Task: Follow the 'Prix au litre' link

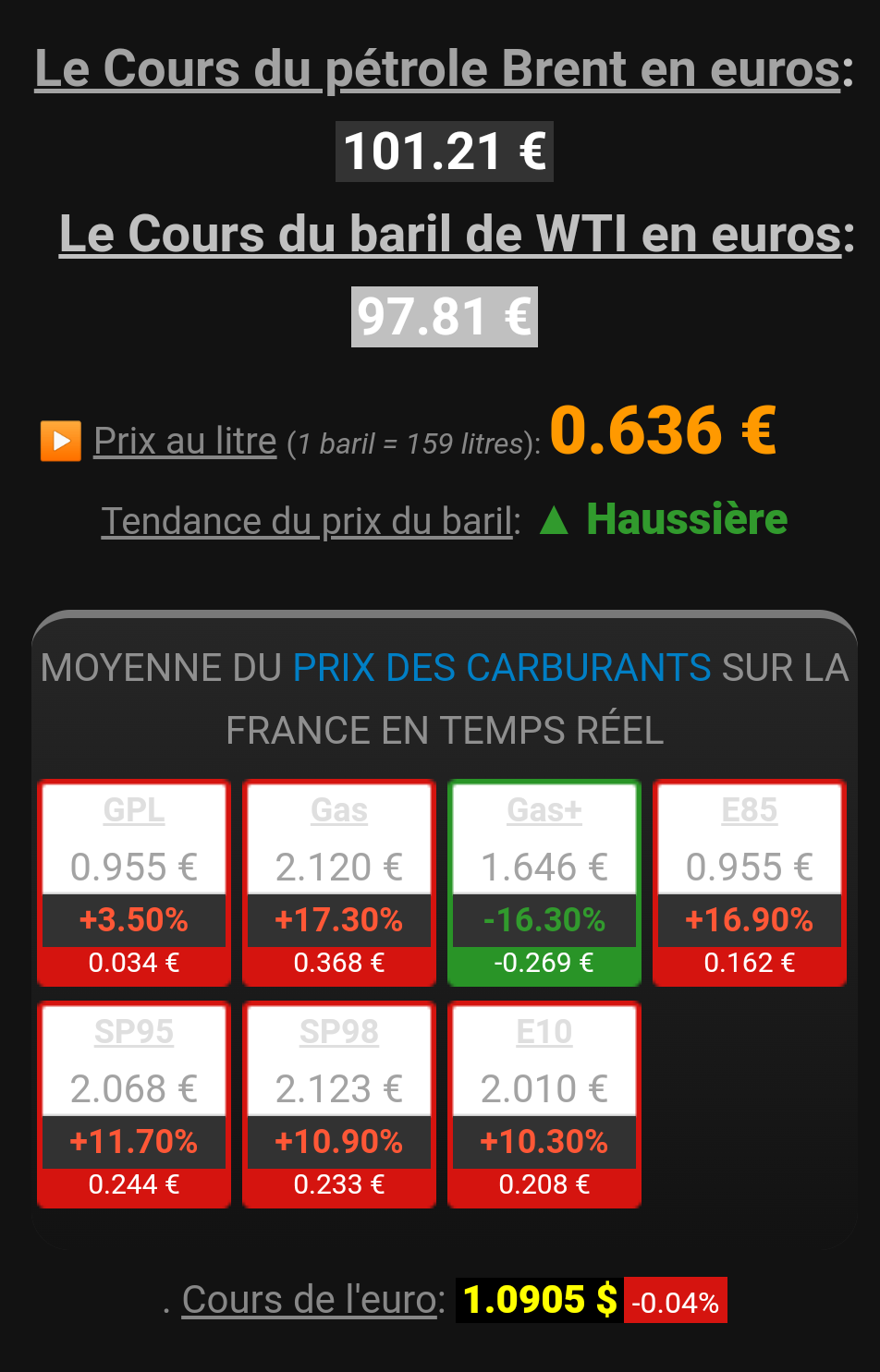Action: [x=185, y=442]
